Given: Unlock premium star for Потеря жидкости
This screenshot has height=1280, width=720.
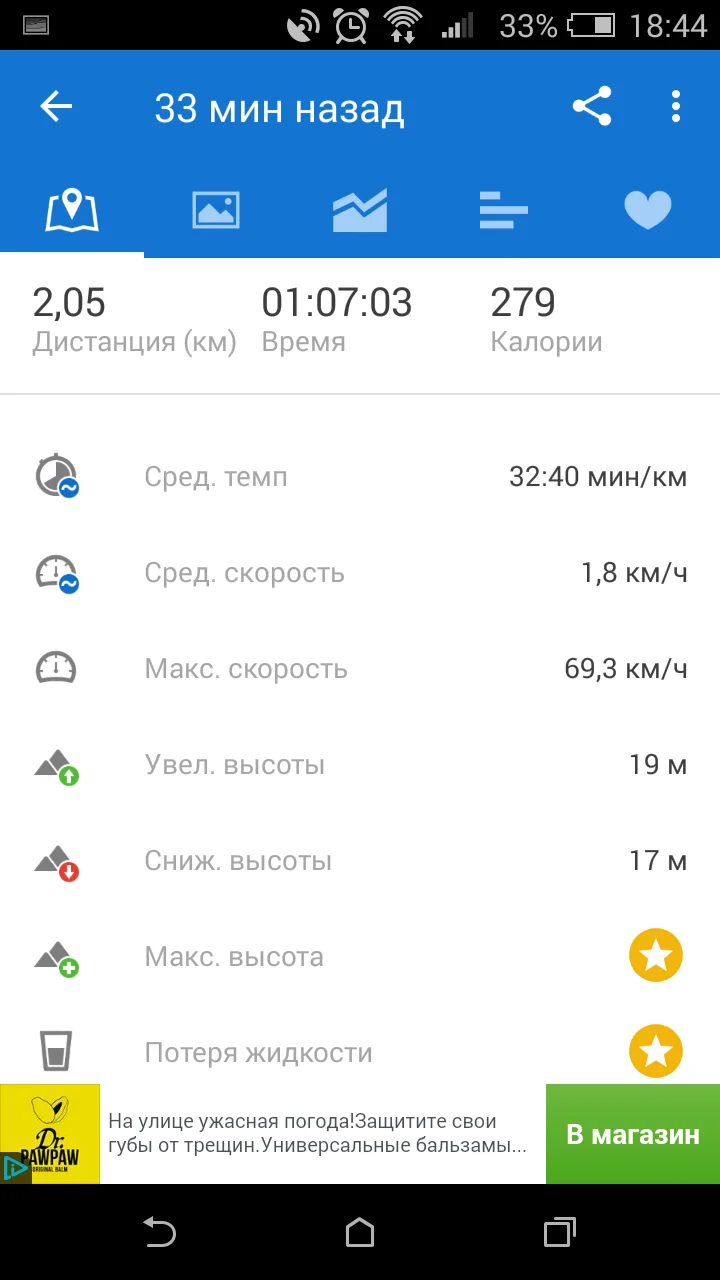Looking at the screenshot, I should (x=656, y=1052).
